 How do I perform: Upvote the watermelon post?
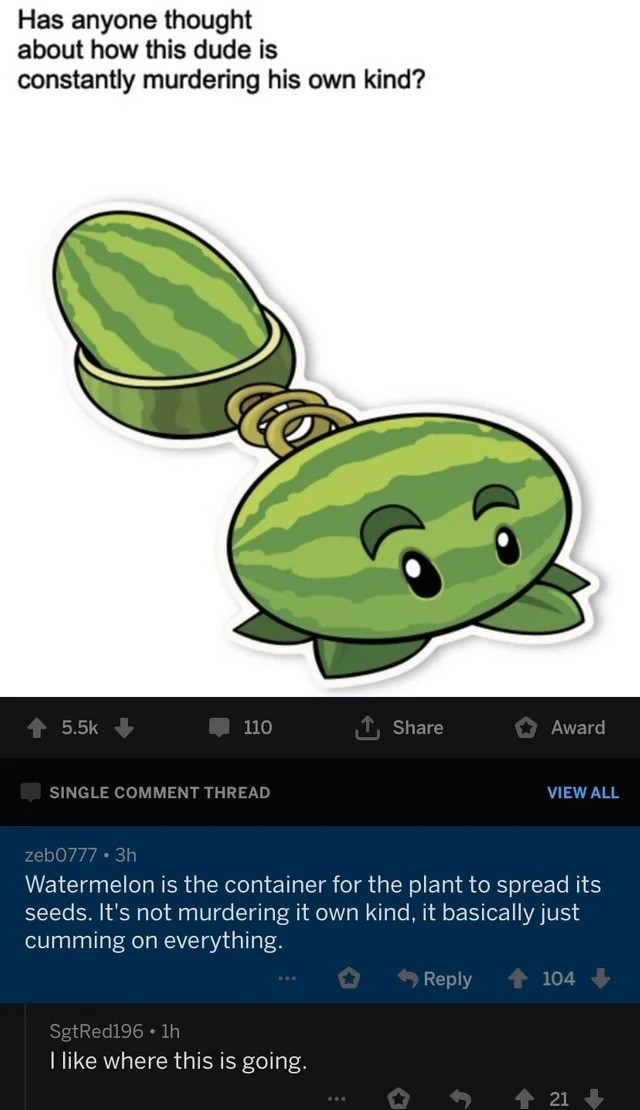click(42, 728)
